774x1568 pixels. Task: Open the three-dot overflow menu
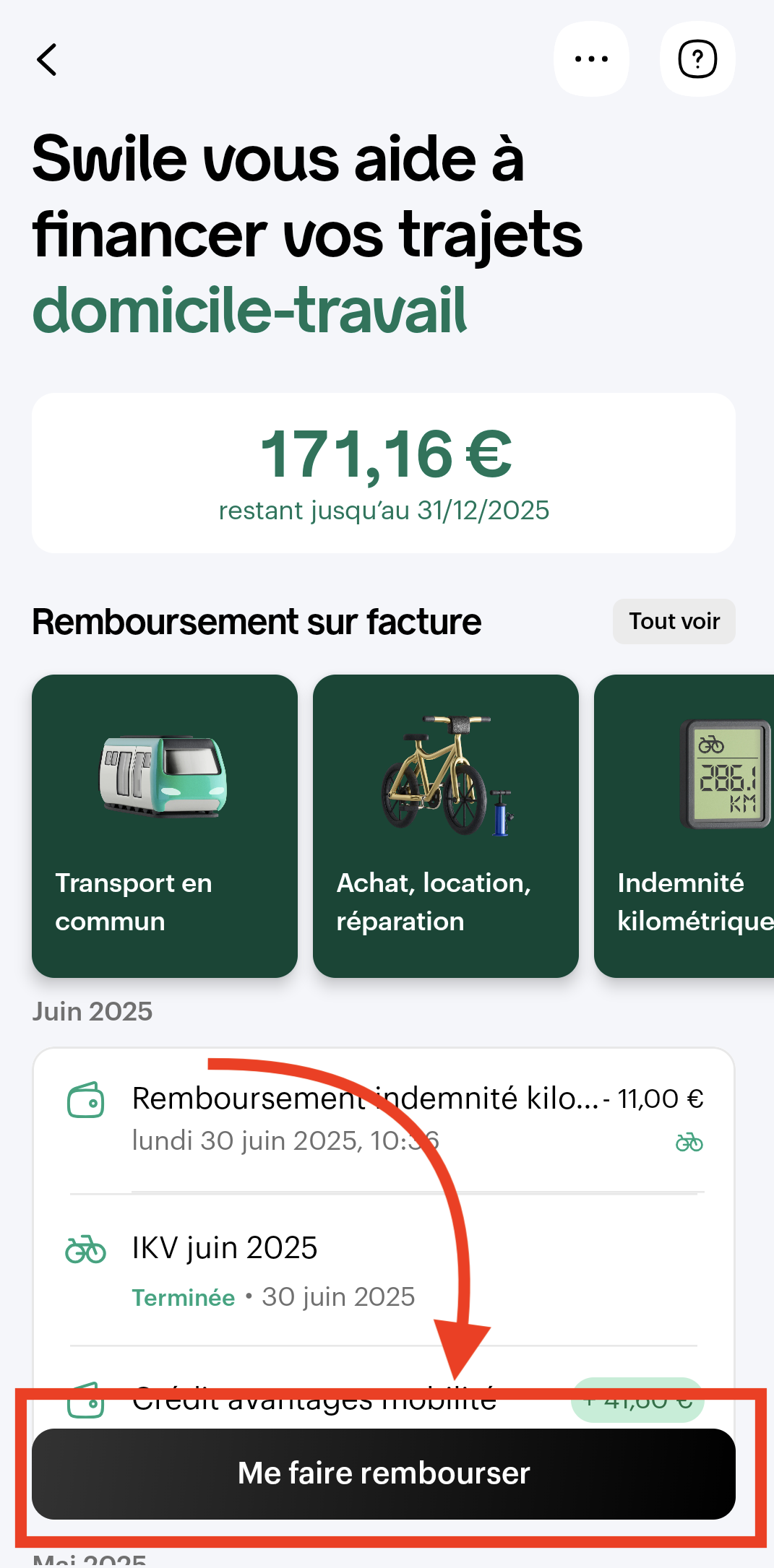[x=591, y=59]
